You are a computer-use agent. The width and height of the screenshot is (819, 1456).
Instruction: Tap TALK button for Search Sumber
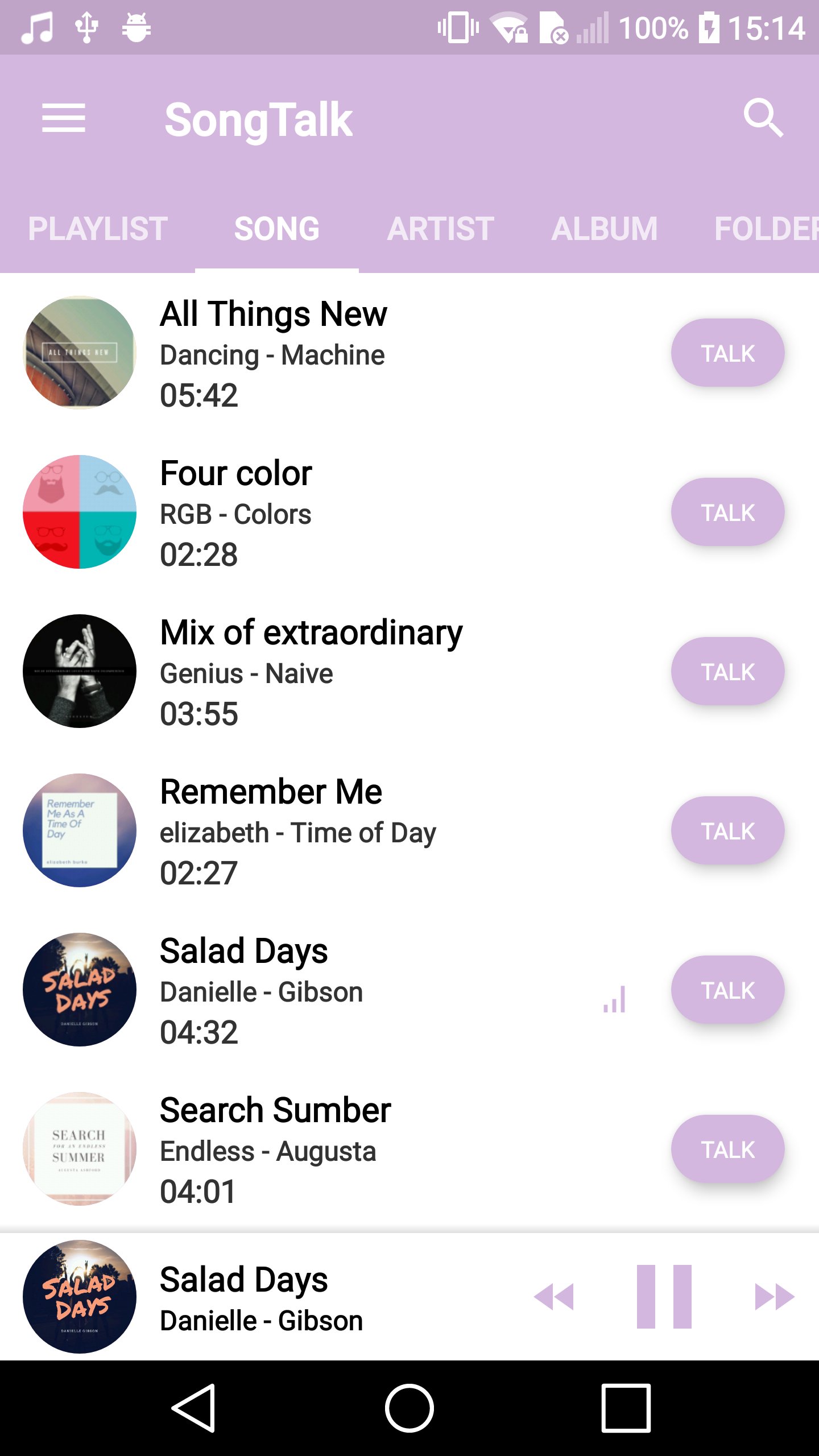(x=727, y=1149)
